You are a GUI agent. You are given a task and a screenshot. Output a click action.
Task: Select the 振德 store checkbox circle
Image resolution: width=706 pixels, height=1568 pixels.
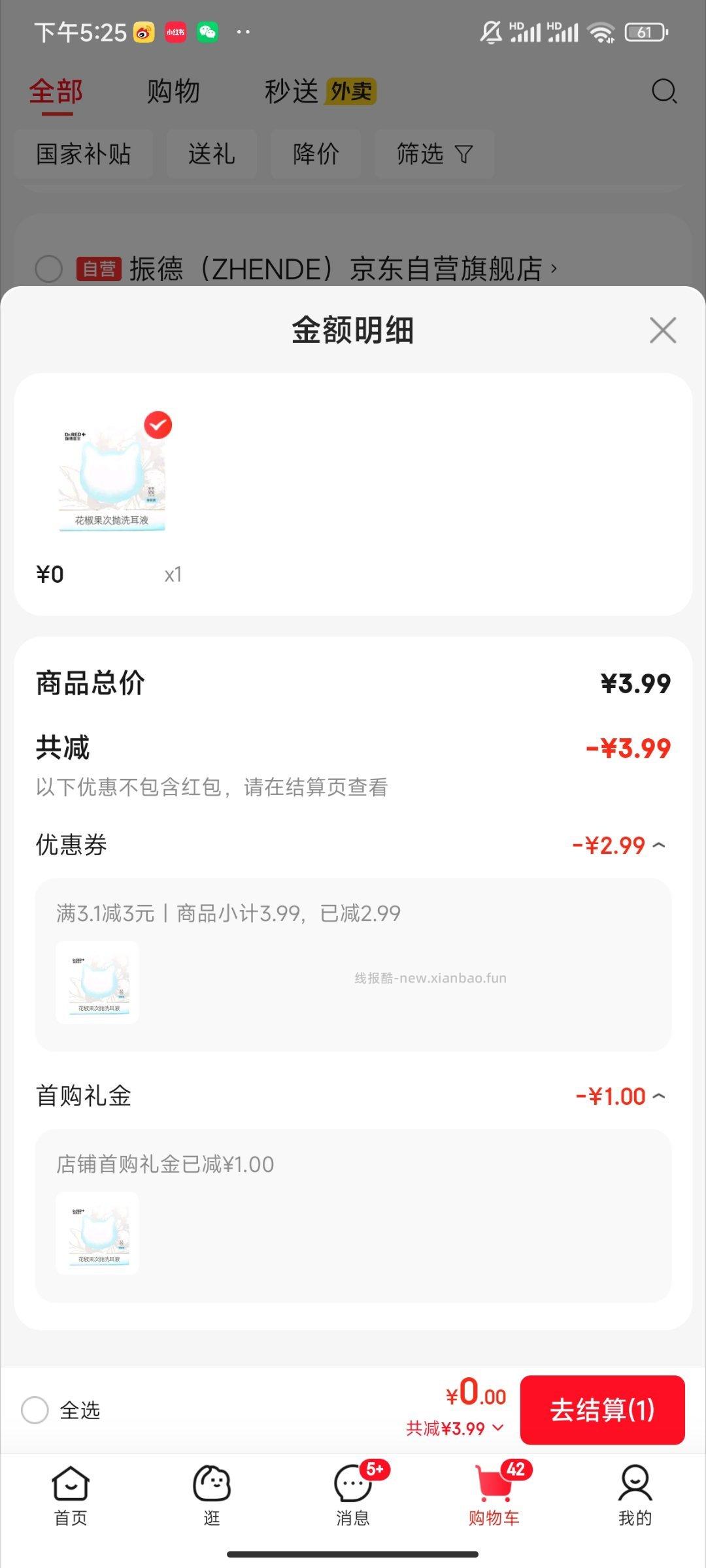pos(48,268)
